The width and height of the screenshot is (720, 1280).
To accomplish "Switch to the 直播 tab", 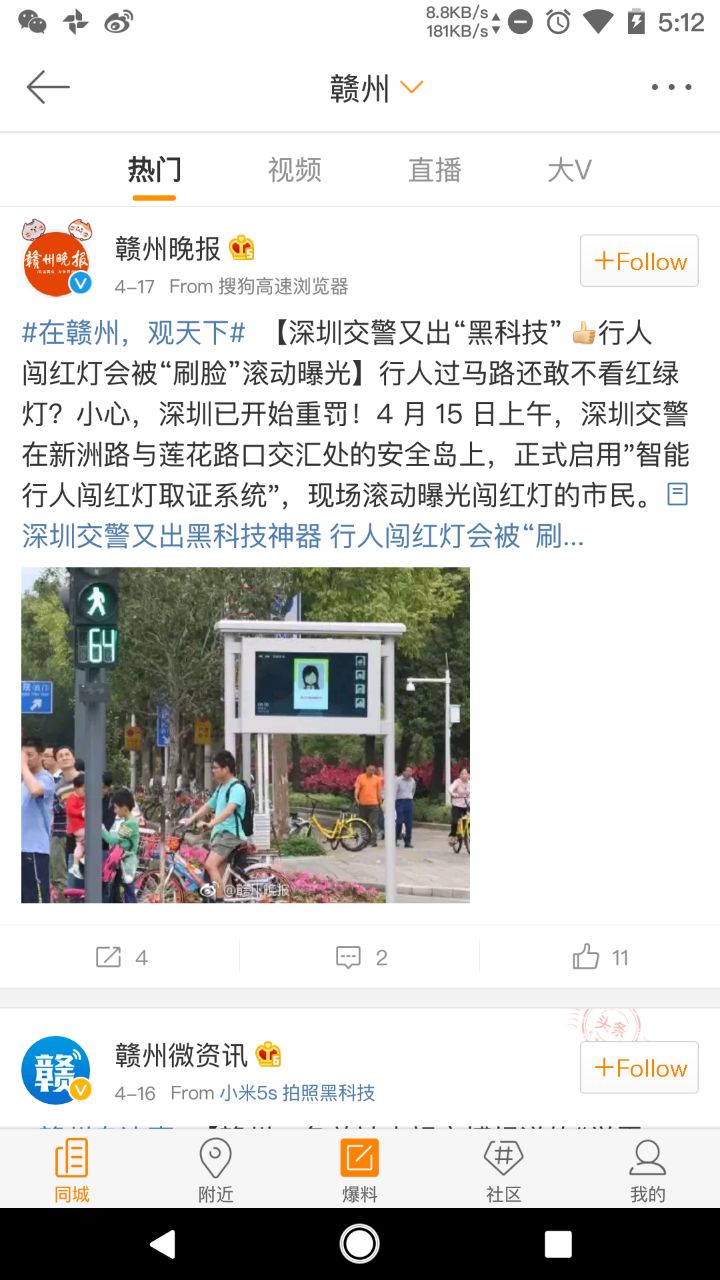I will pos(434,170).
